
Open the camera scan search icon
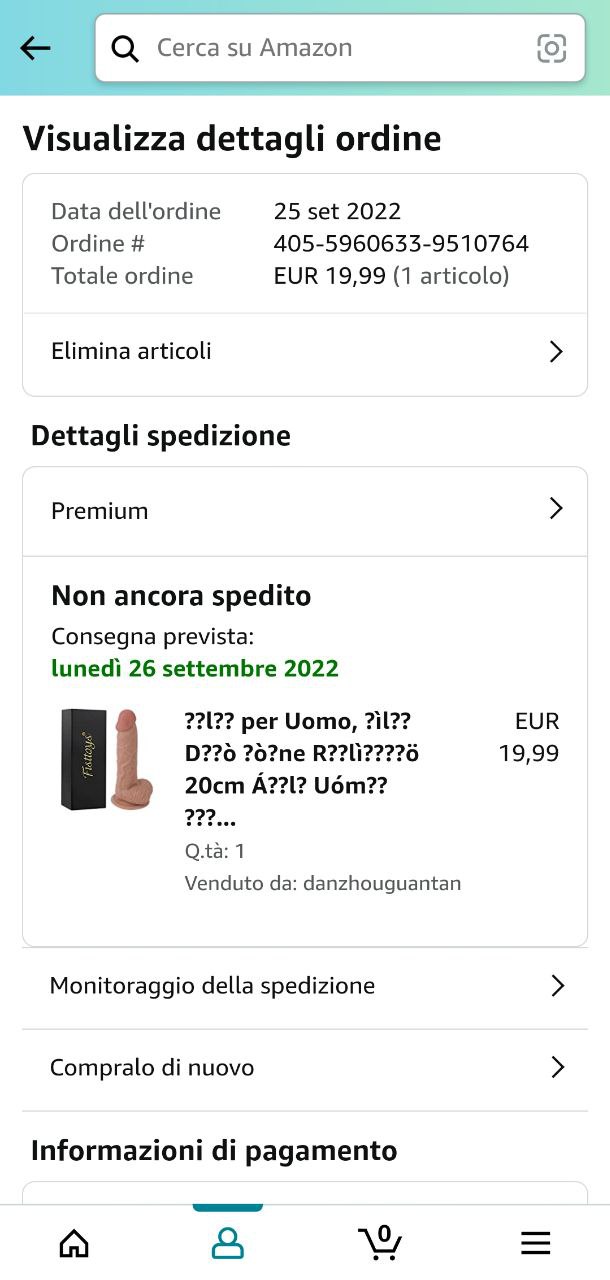tap(551, 48)
